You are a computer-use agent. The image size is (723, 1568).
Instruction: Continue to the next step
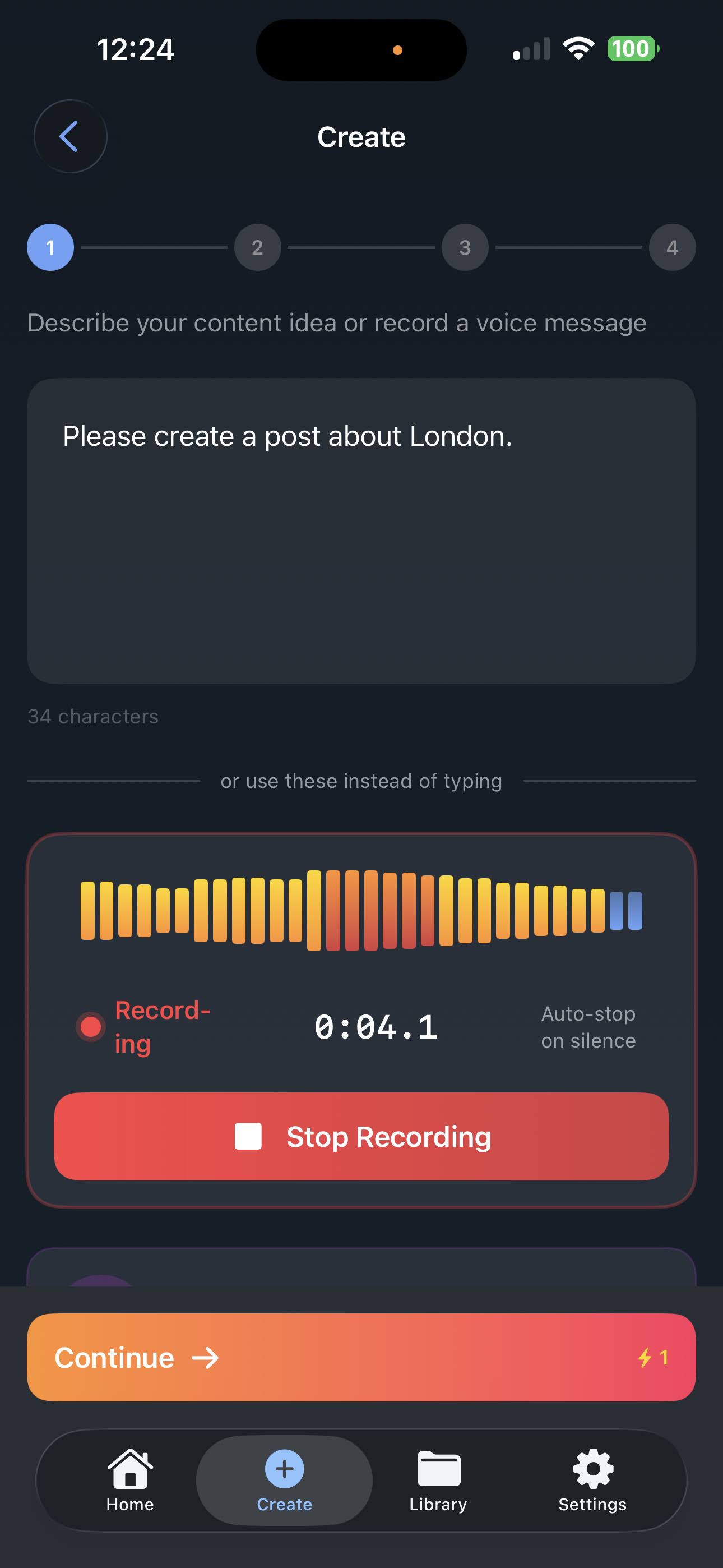coord(361,1357)
